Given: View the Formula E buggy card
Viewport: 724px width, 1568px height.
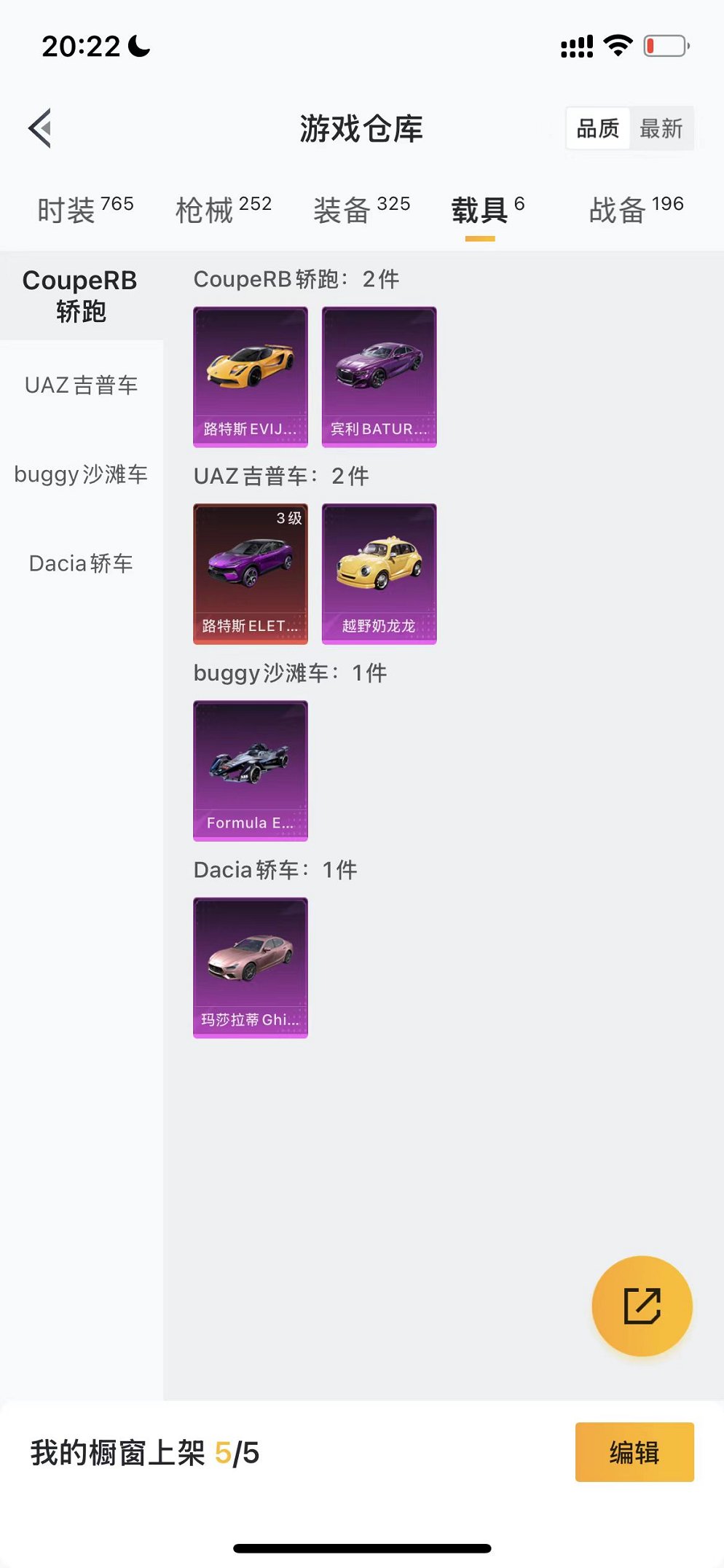Looking at the screenshot, I should pyautogui.click(x=251, y=770).
